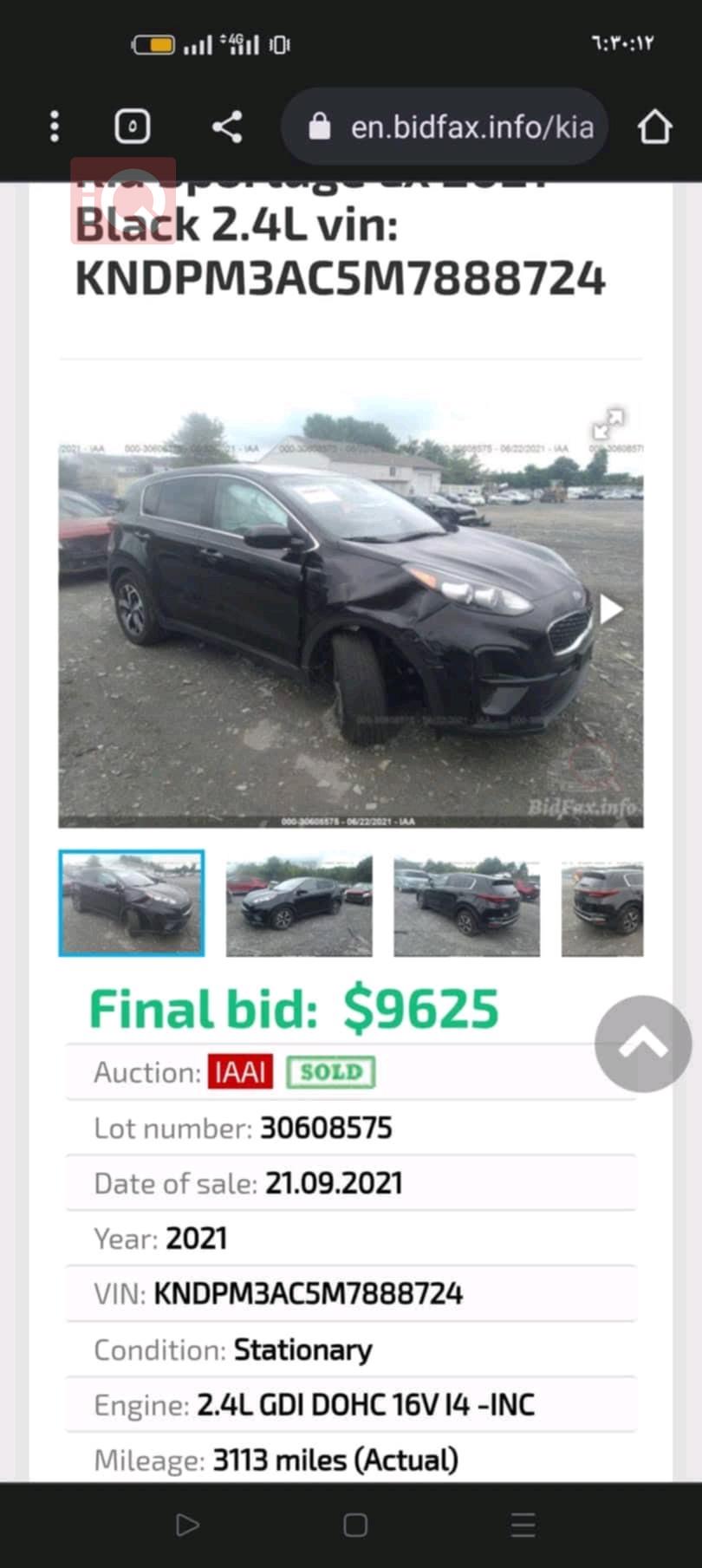Expand the car photo to fullscreen
This screenshot has height=1568, width=702.
pyautogui.click(x=608, y=424)
